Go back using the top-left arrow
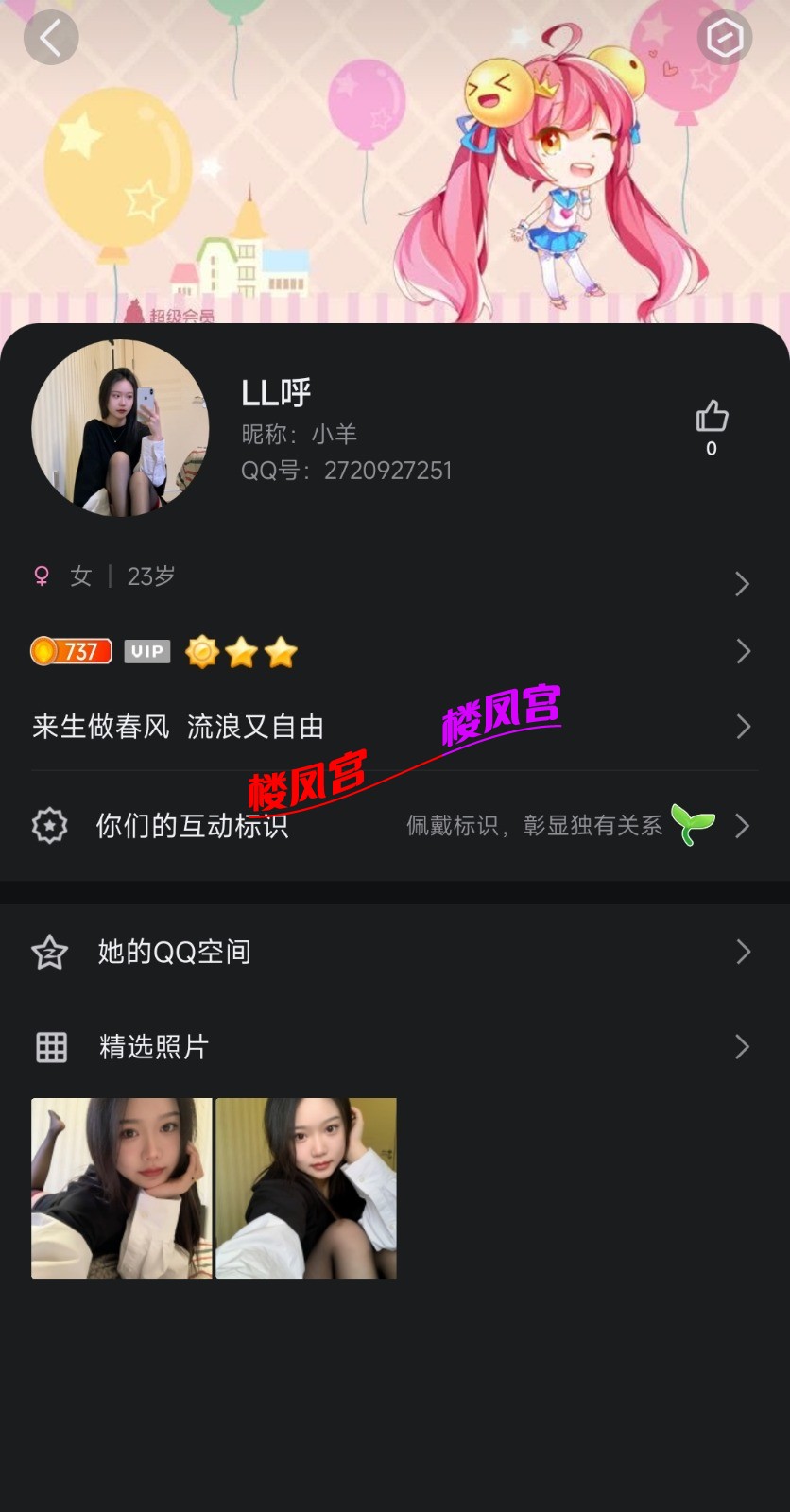This screenshot has width=790, height=1512. pos(51,38)
